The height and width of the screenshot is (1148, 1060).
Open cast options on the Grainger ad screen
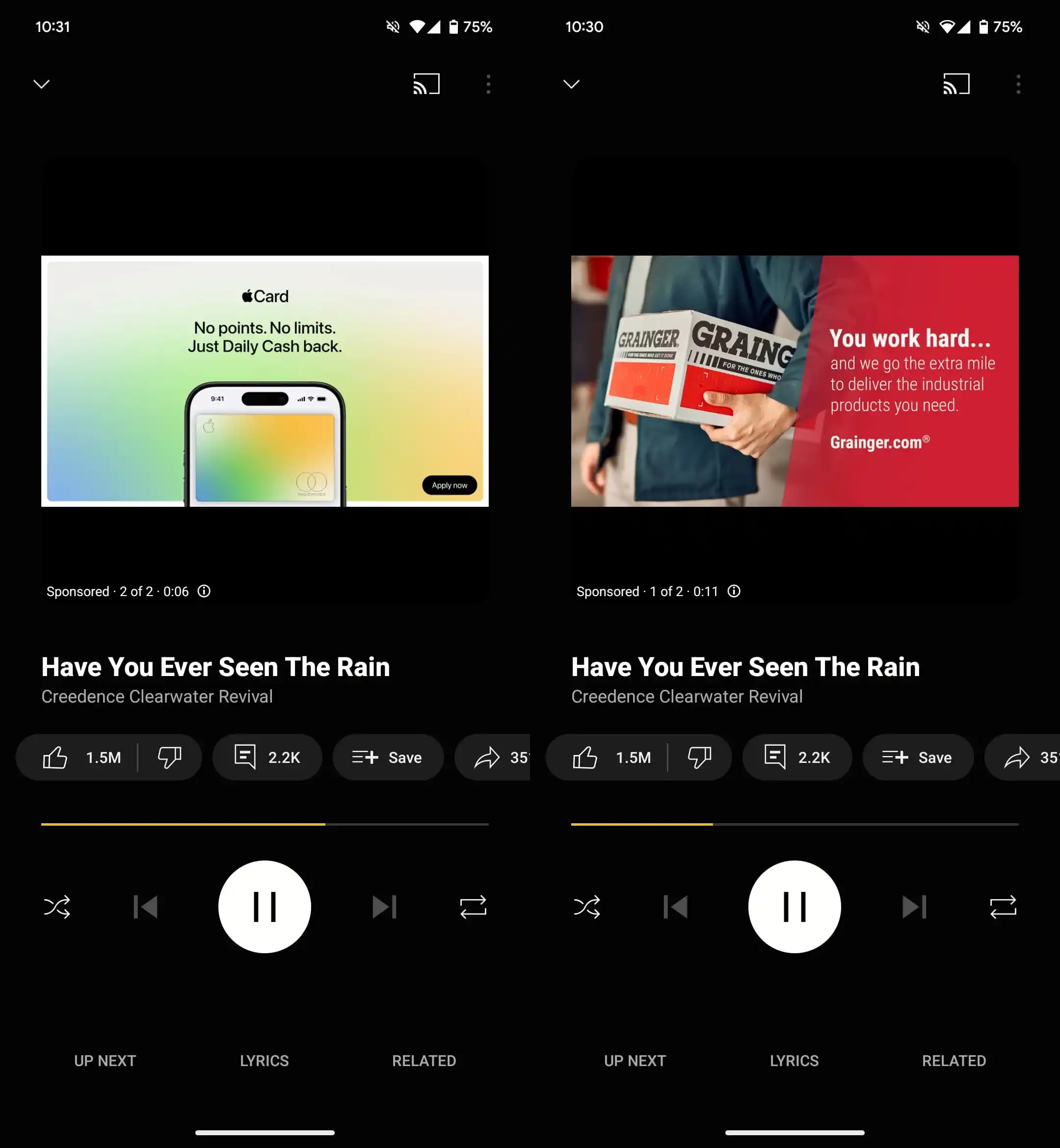[x=956, y=84]
